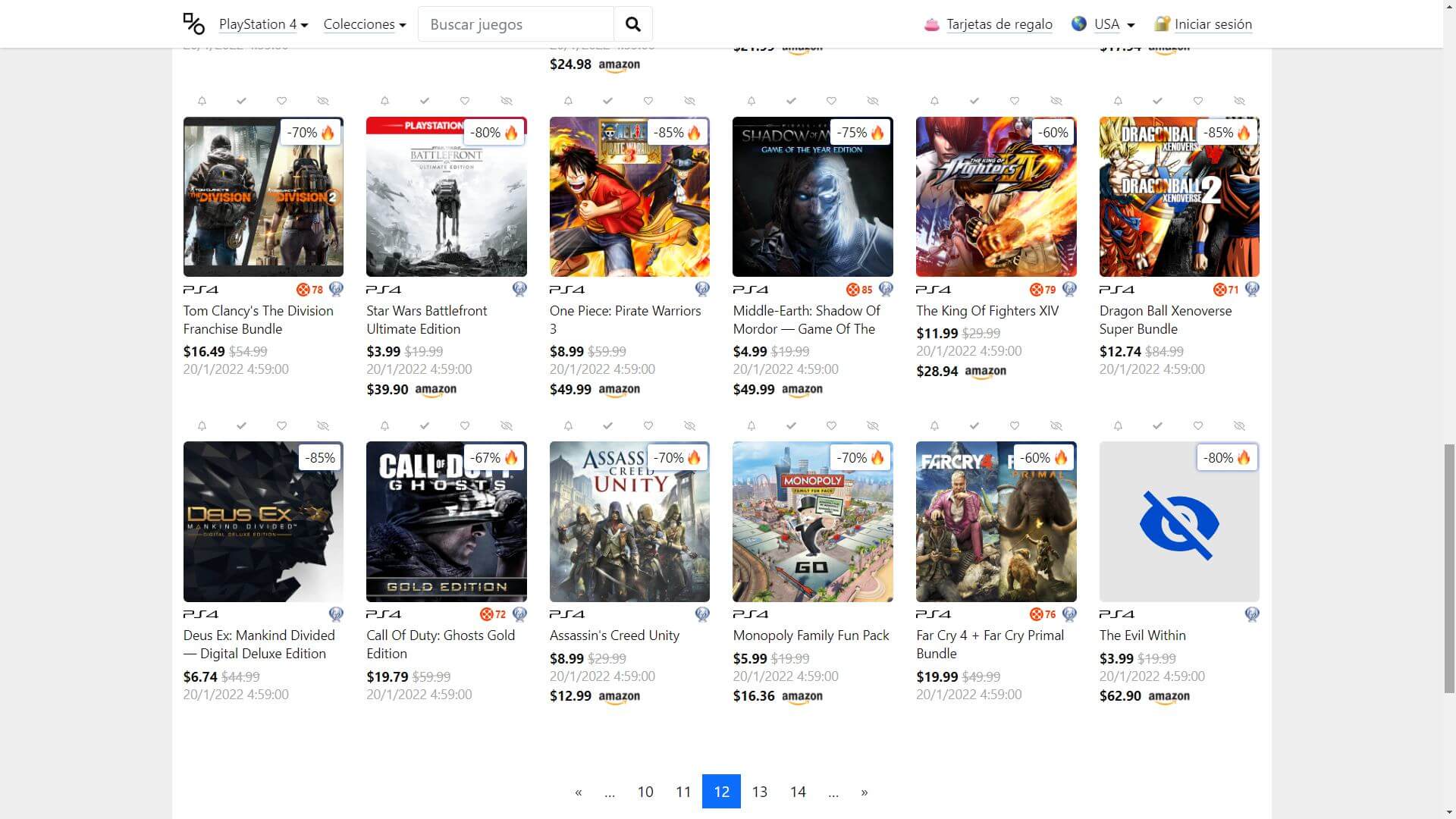The width and height of the screenshot is (1456, 819).
Task: Open Deus Ex: Mankind Divided game card
Action: click(263, 522)
